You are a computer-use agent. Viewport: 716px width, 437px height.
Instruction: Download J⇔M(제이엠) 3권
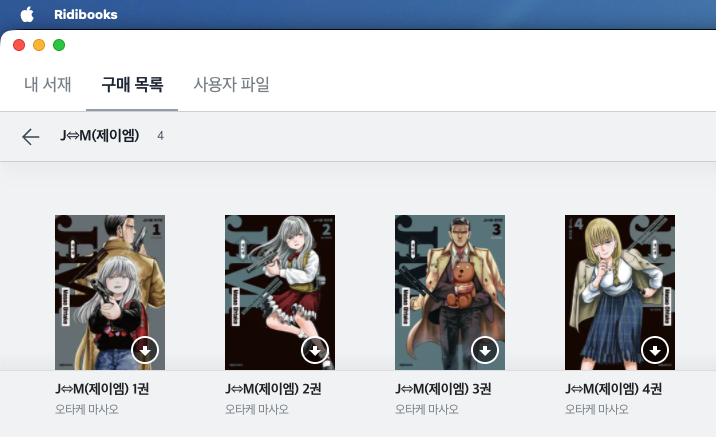coord(485,350)
